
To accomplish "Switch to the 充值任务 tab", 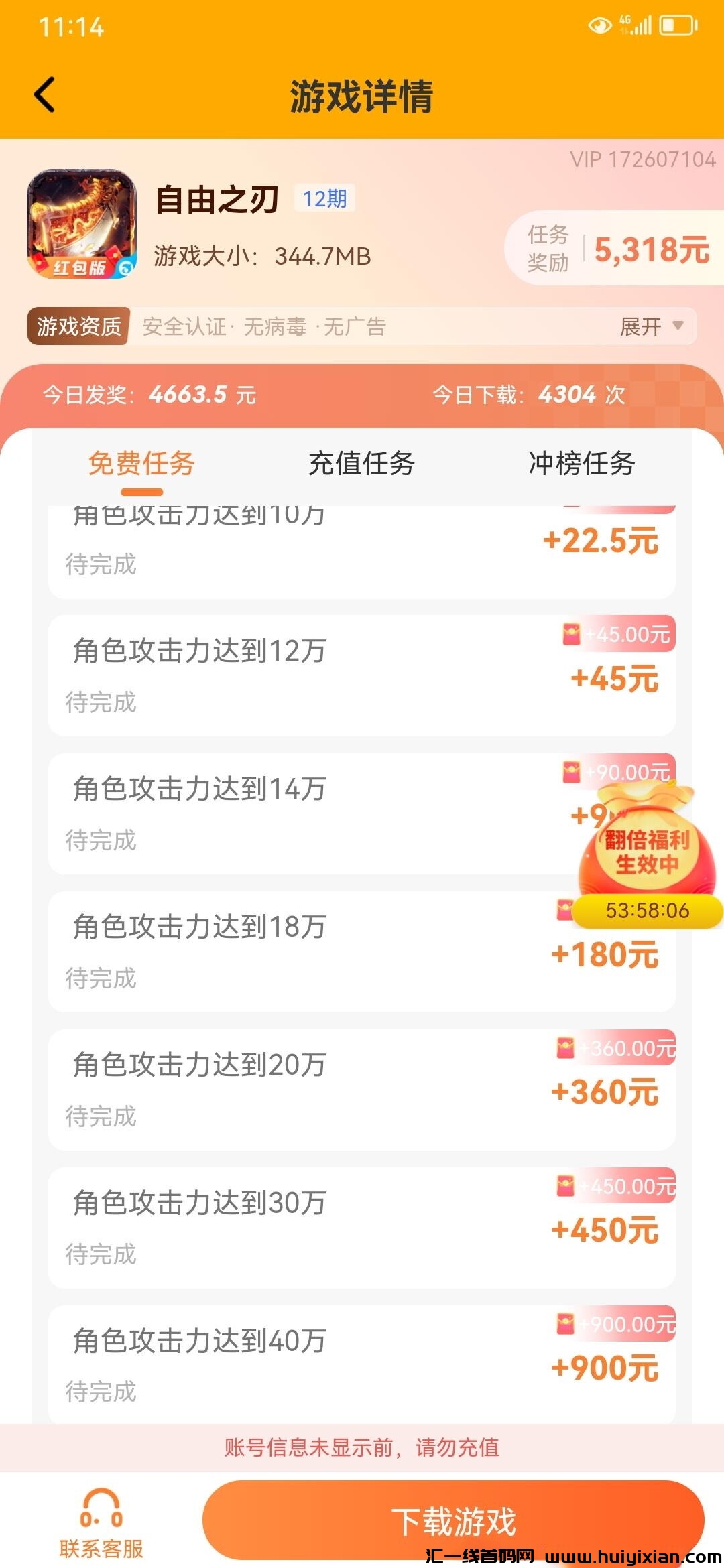I will (x=362, y=464).
